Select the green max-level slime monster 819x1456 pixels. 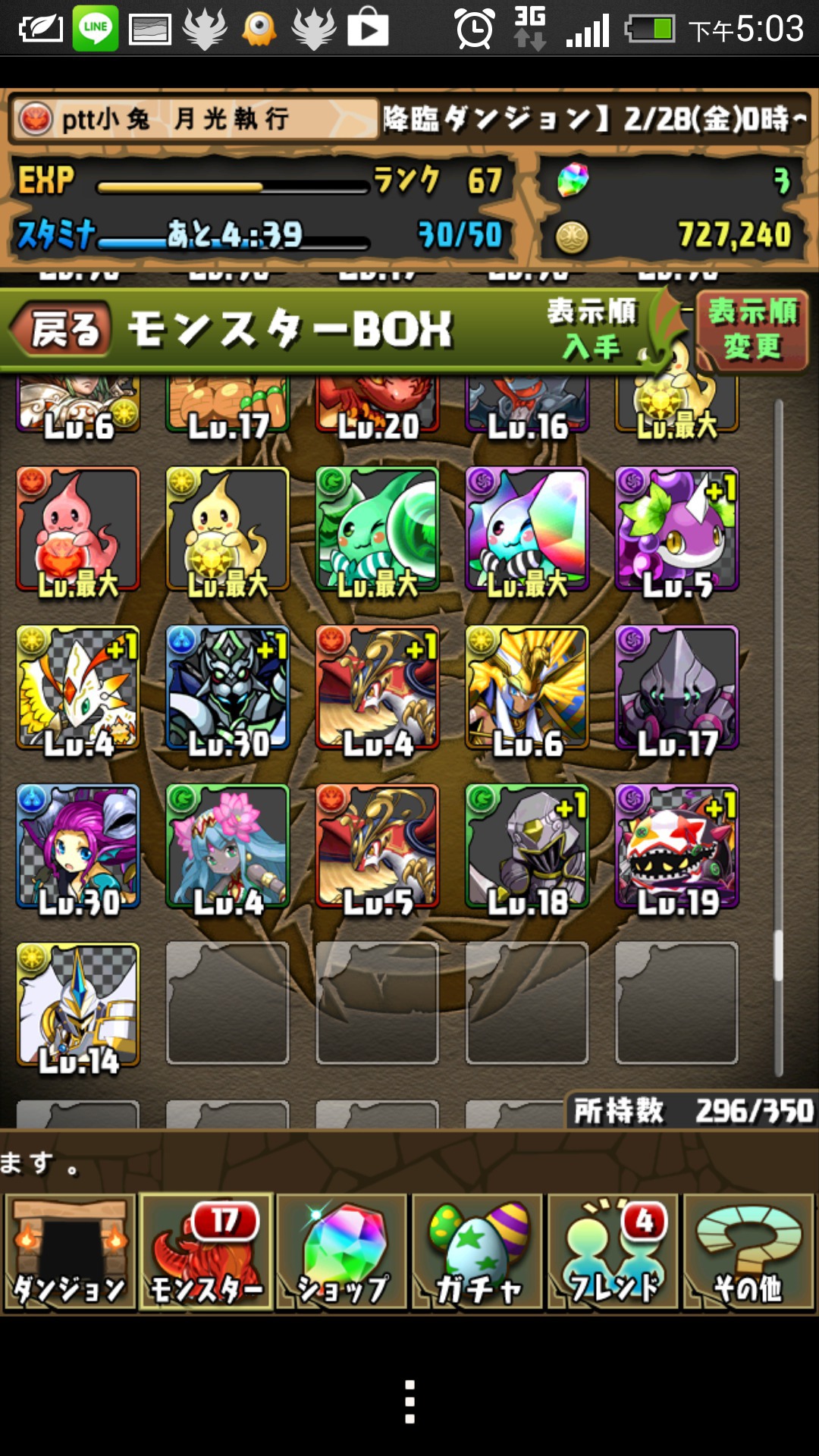pyautogui.click(x=378, y=529)
